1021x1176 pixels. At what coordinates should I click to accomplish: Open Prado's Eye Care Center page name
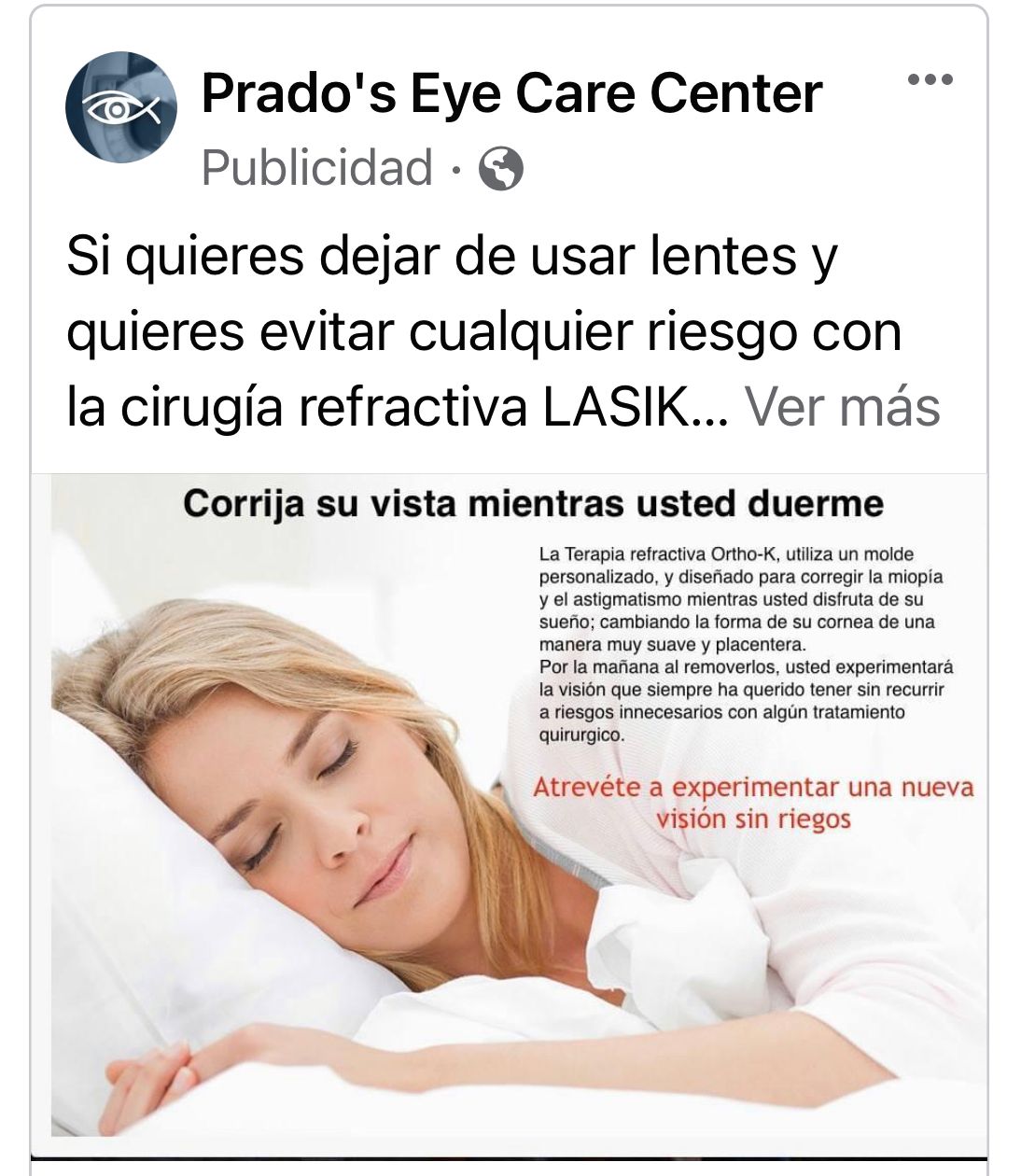point(511,94)
